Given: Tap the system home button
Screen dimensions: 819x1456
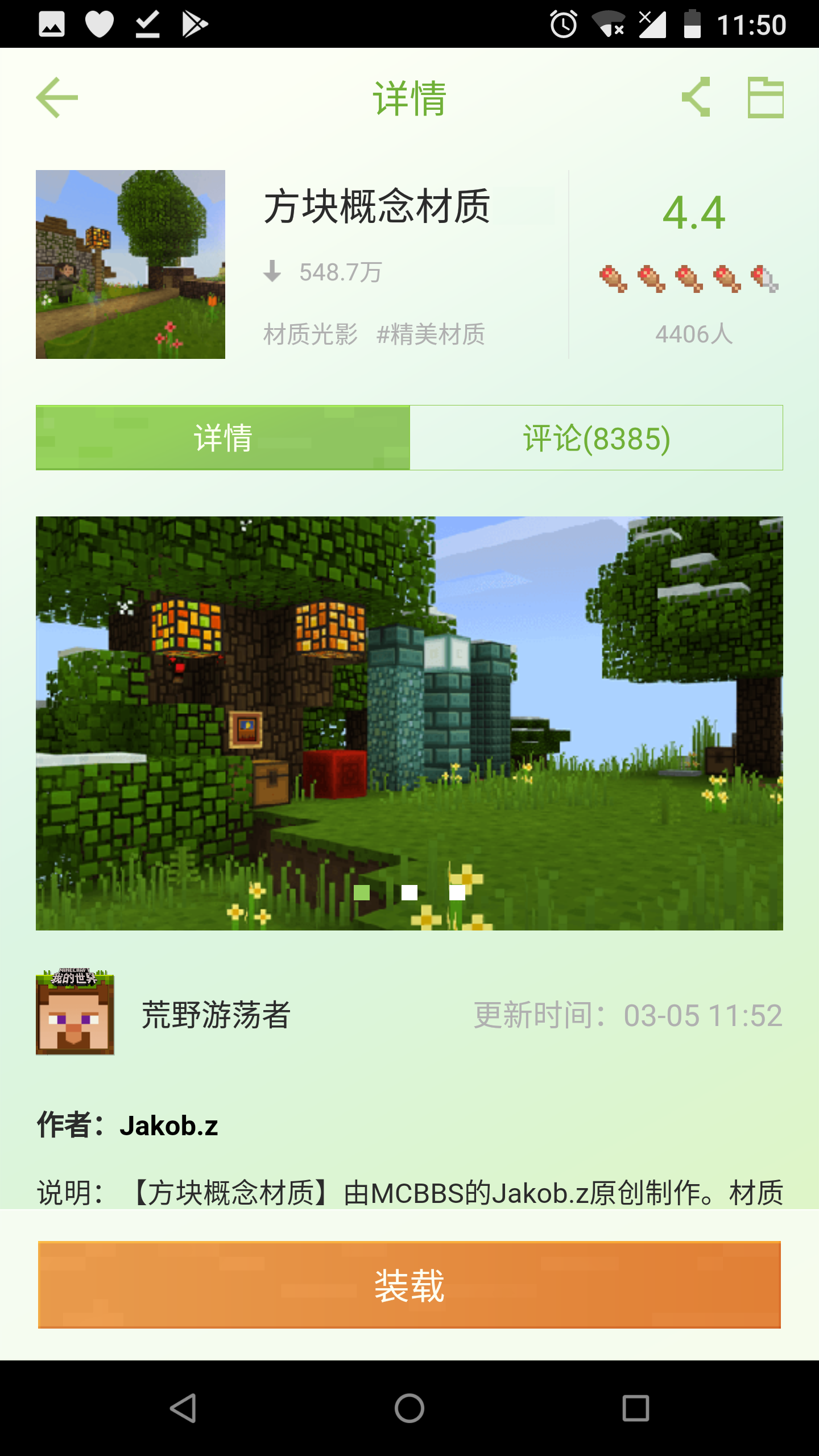Looking at the screenshot, I should pos(409,1409).
